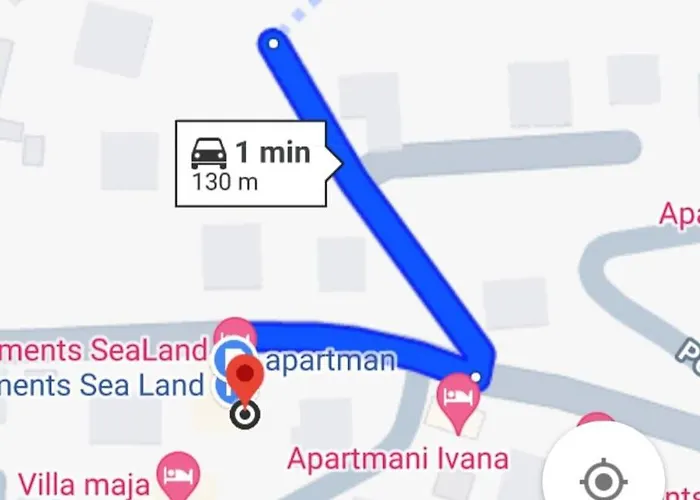Open the Villa maja hotel marker

(182, 474)
